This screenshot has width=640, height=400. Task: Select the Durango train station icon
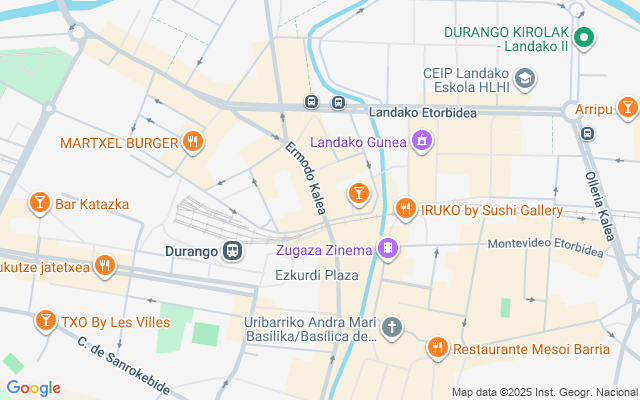[233, 251]
